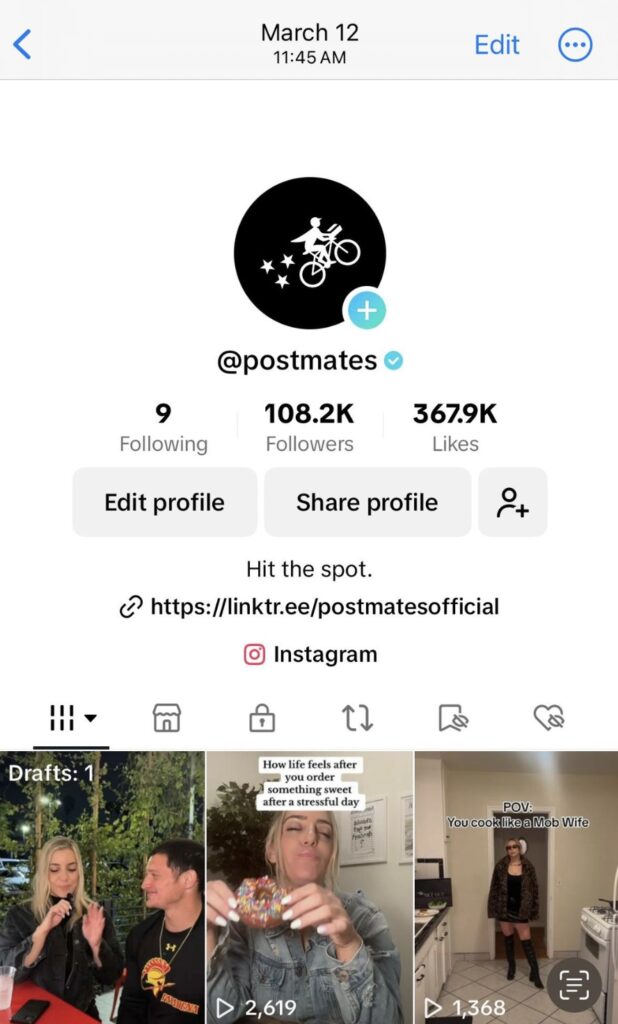Viewport: 618px width, 1024px height.
Task: Tap the Edit profile button
Action: [x=164, y=502]
